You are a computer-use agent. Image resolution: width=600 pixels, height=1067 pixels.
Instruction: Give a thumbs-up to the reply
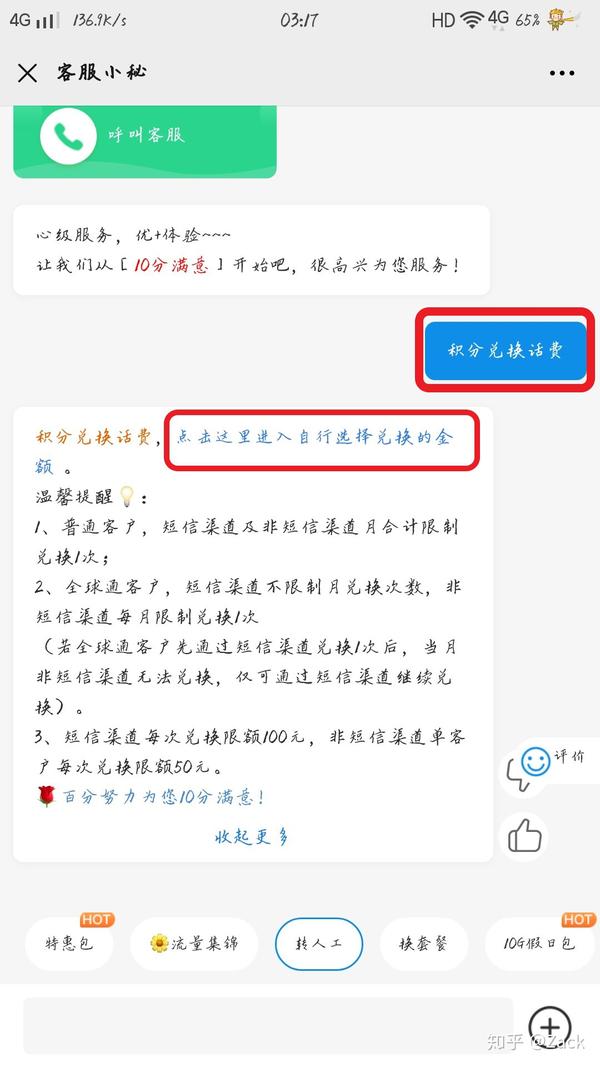pyautogui.click(x=524, y=834)
